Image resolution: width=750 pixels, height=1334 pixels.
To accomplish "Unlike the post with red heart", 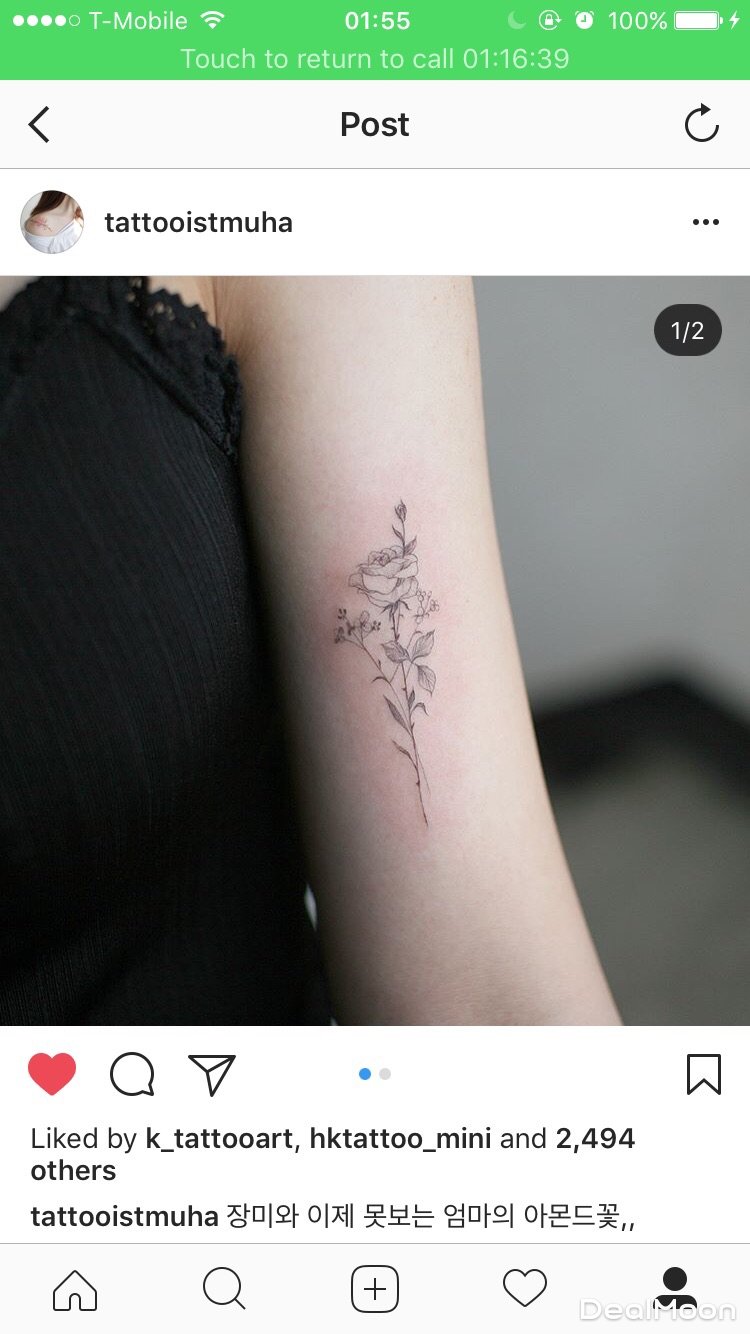I will [x=52, y=1075].
